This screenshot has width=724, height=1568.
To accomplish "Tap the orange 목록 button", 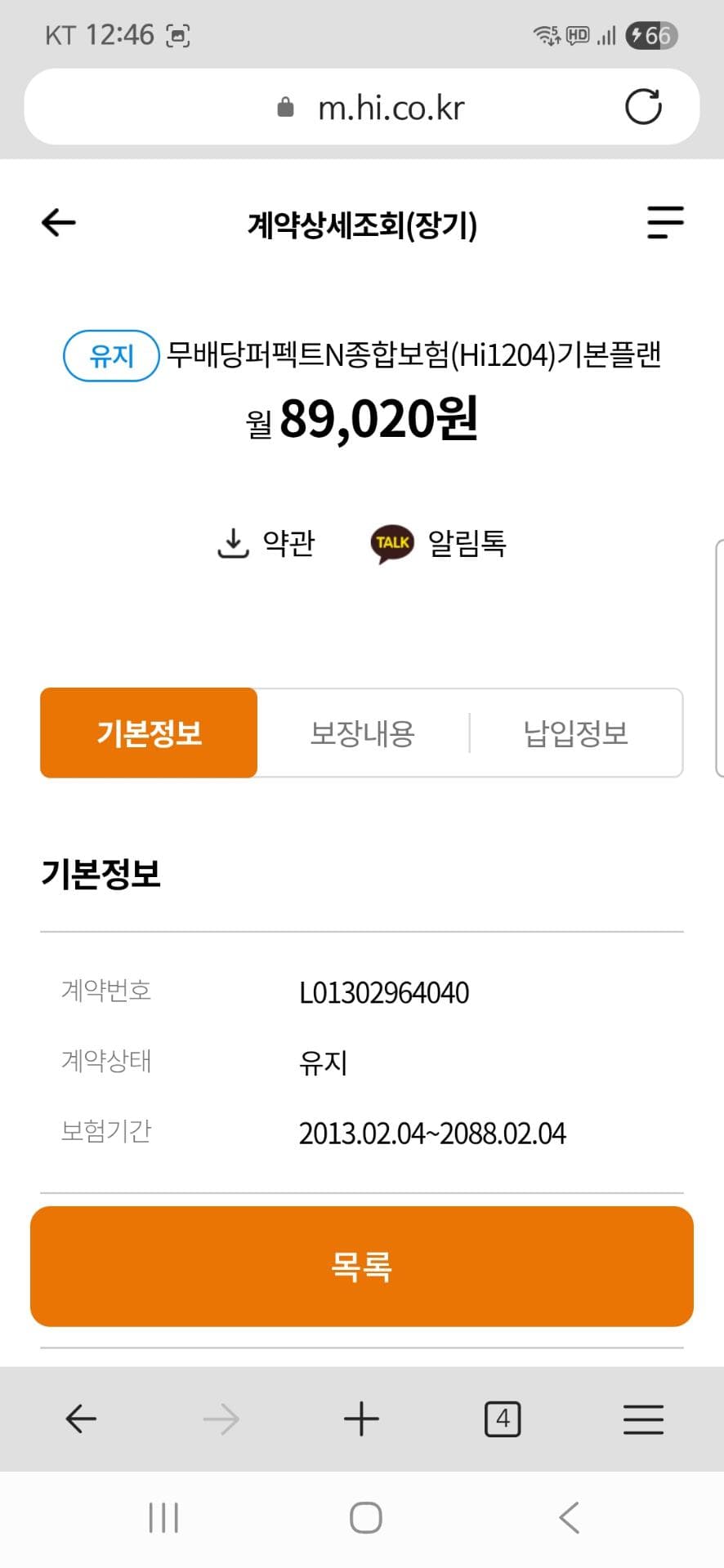I will click(361, 1266).
